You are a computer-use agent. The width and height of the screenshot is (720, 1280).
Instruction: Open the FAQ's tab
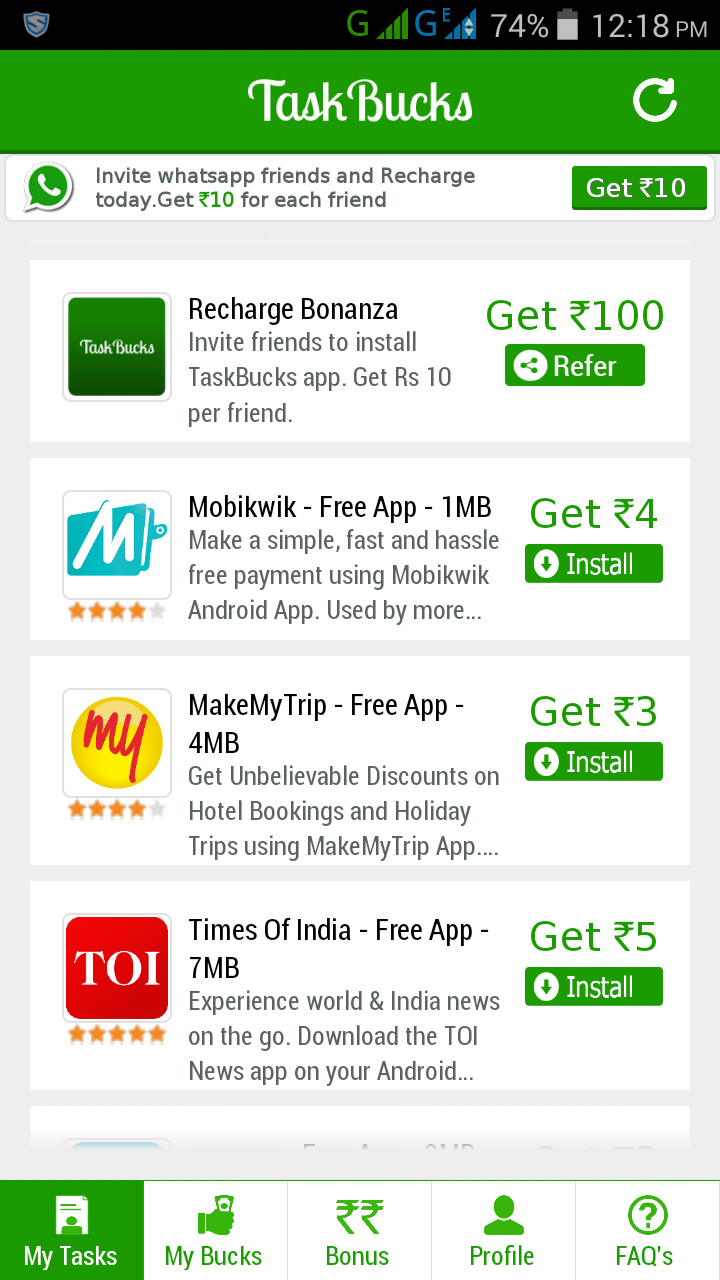coord(647,1230)
